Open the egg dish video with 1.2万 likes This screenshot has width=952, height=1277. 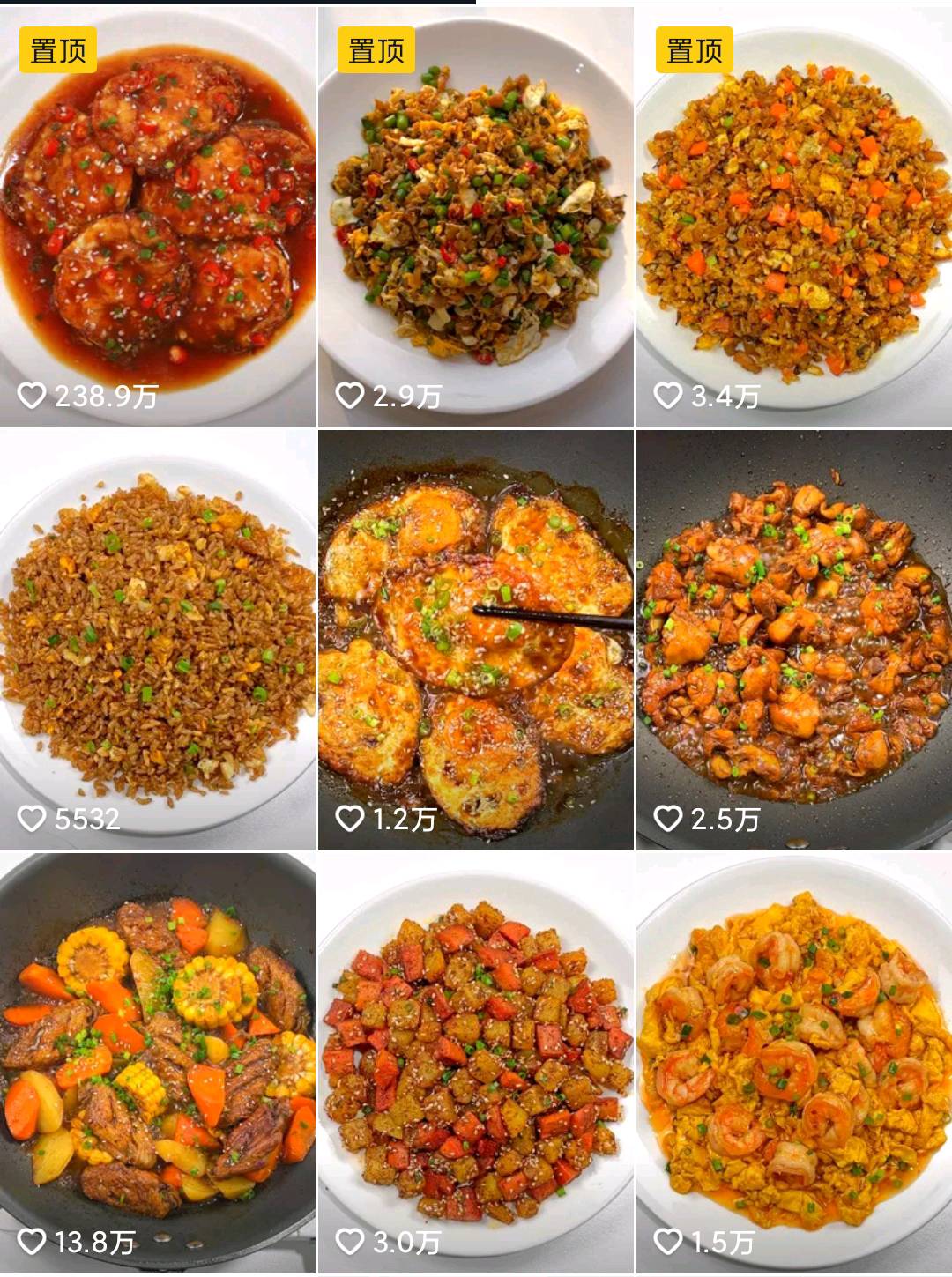click(x=475, y=639)
